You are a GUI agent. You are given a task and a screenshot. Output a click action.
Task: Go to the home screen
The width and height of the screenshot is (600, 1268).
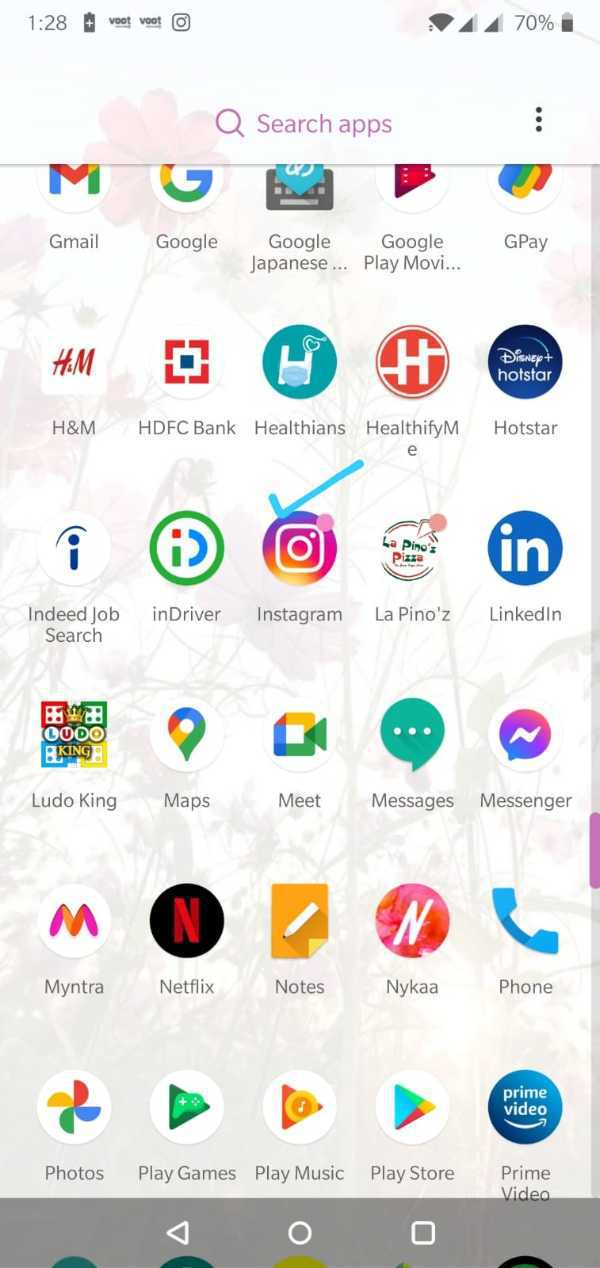click(x=300, y=1233)
